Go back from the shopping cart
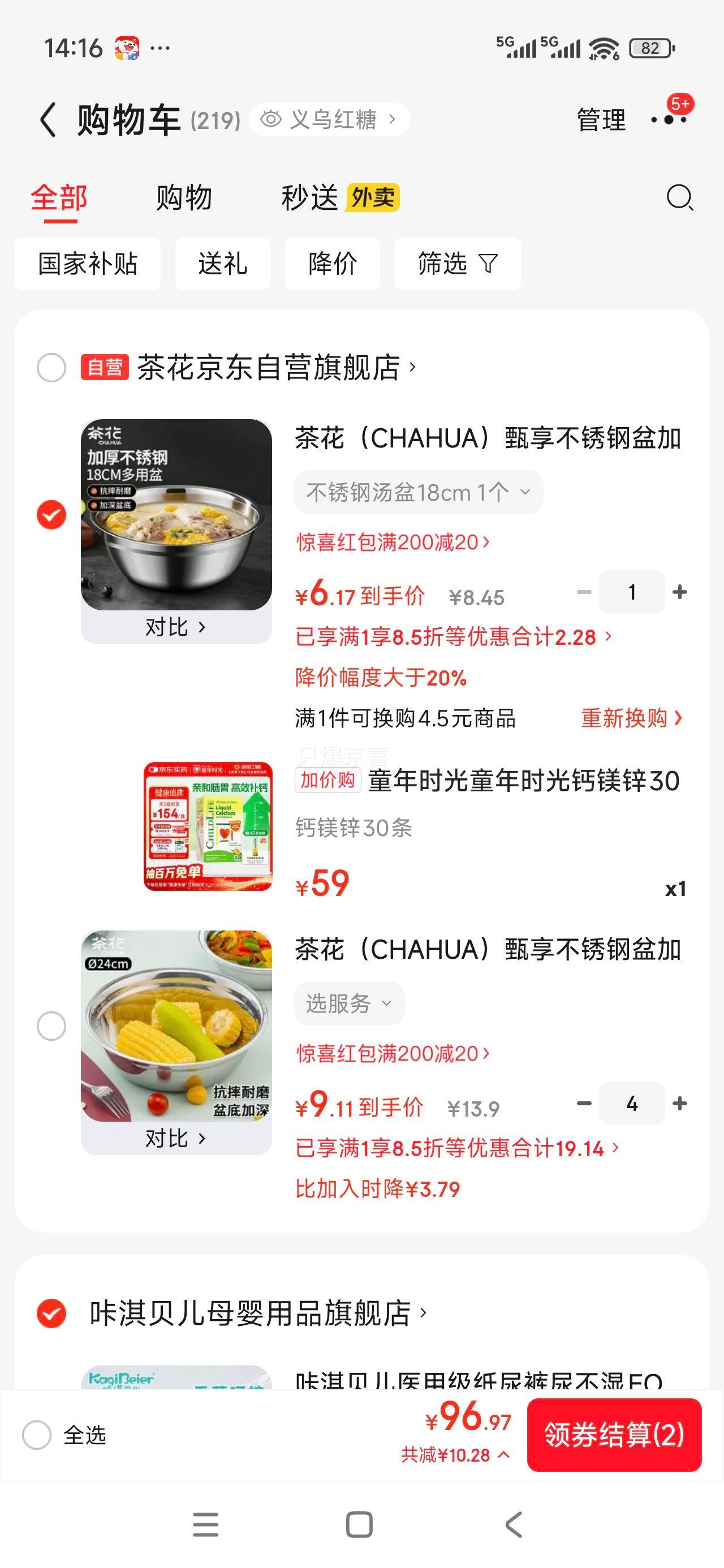Image resolution: width=724 pixels, height=1568 pixels. 48,120
